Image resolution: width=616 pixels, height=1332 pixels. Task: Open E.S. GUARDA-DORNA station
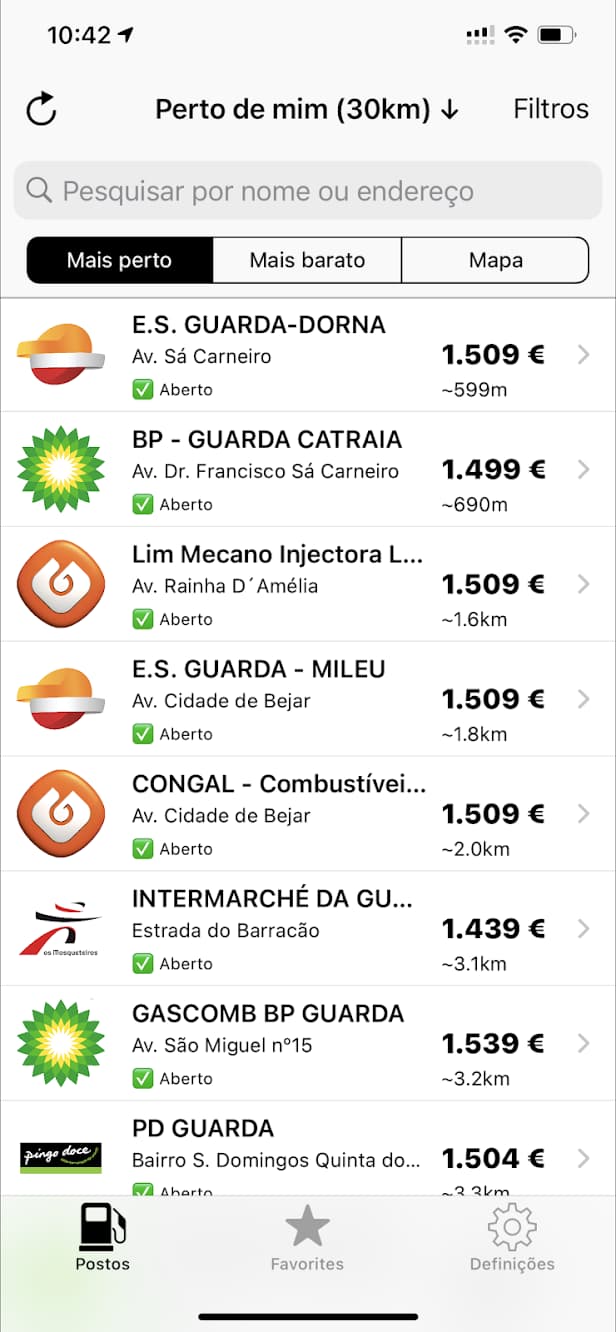tap(308, 355)
